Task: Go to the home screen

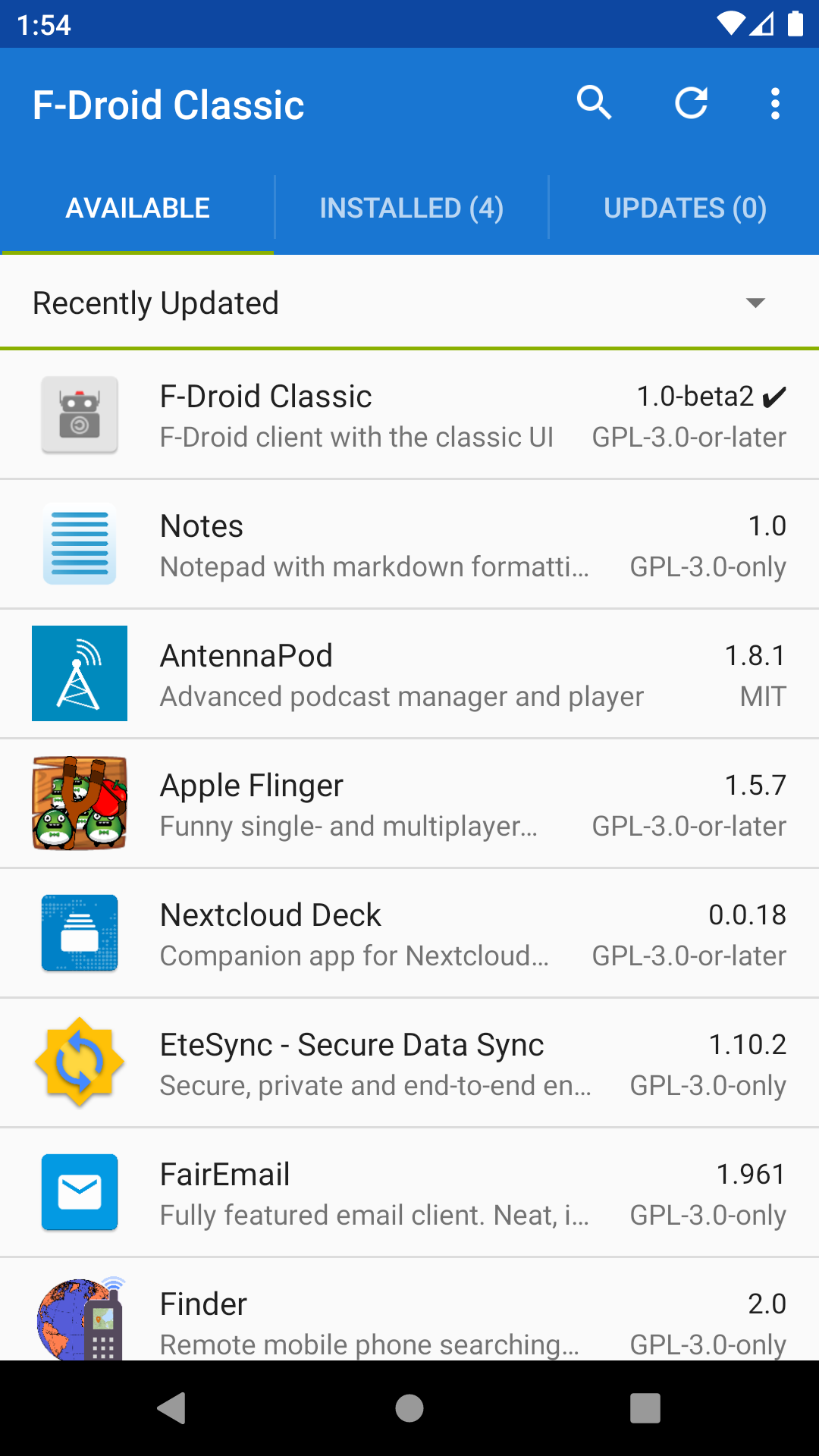Action: point(409,1408)
